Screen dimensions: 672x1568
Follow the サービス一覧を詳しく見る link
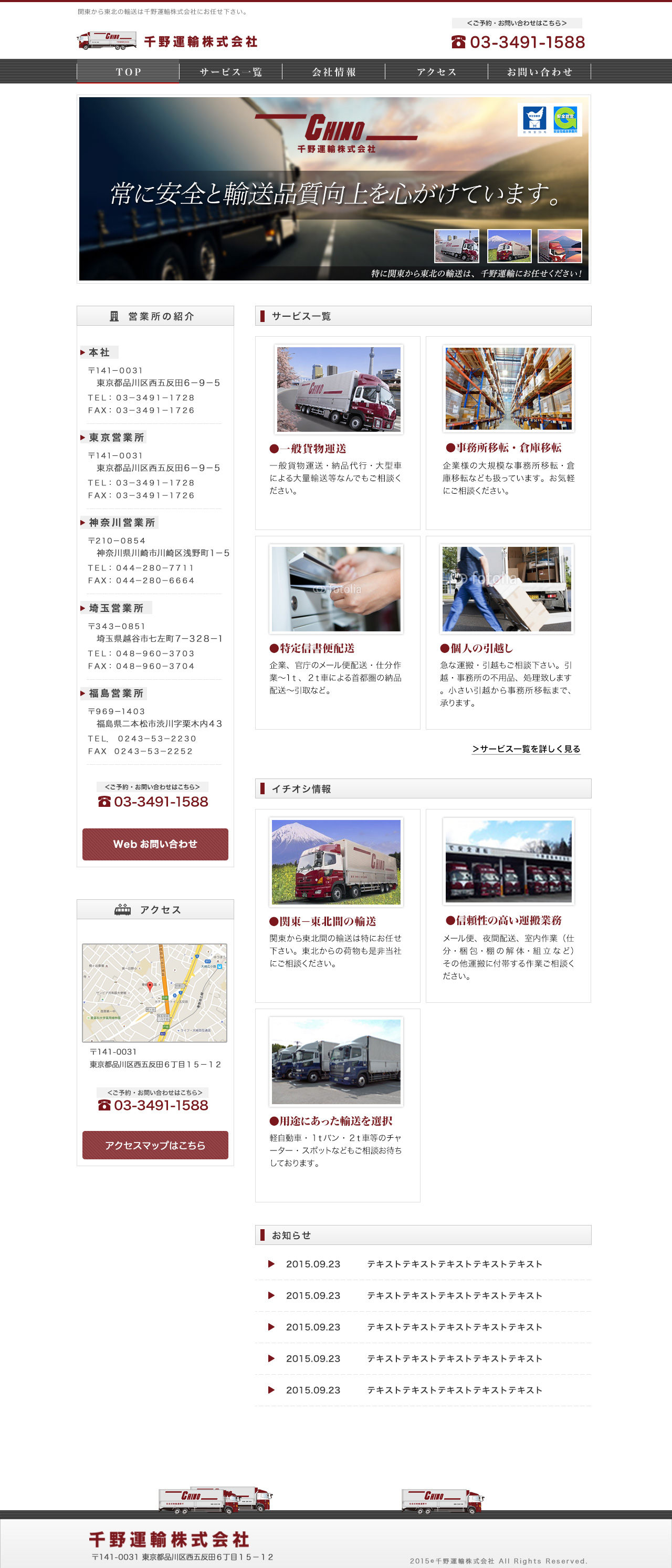(526, 749)
